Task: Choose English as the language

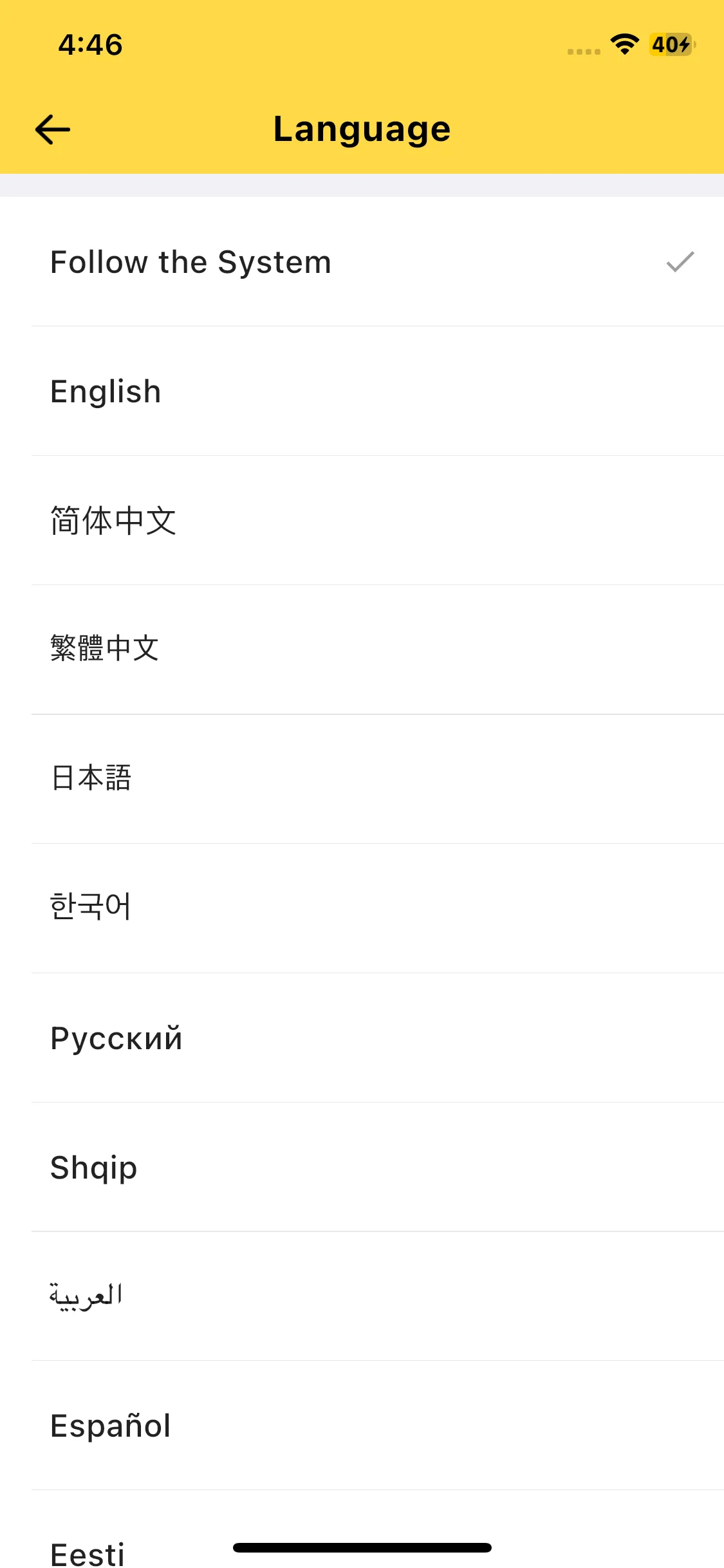Action: pos(362,391)
